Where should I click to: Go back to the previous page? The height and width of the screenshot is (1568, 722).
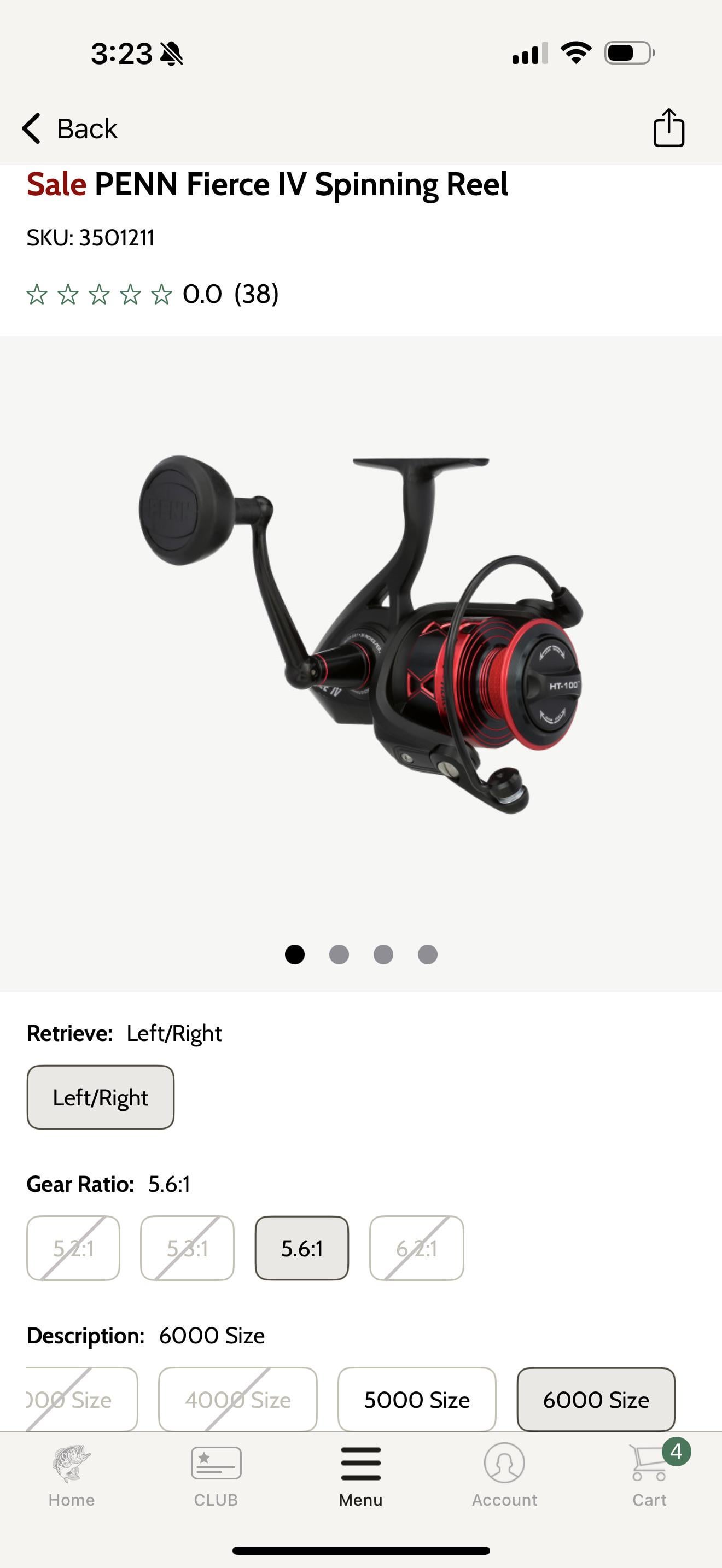[69, 128]
